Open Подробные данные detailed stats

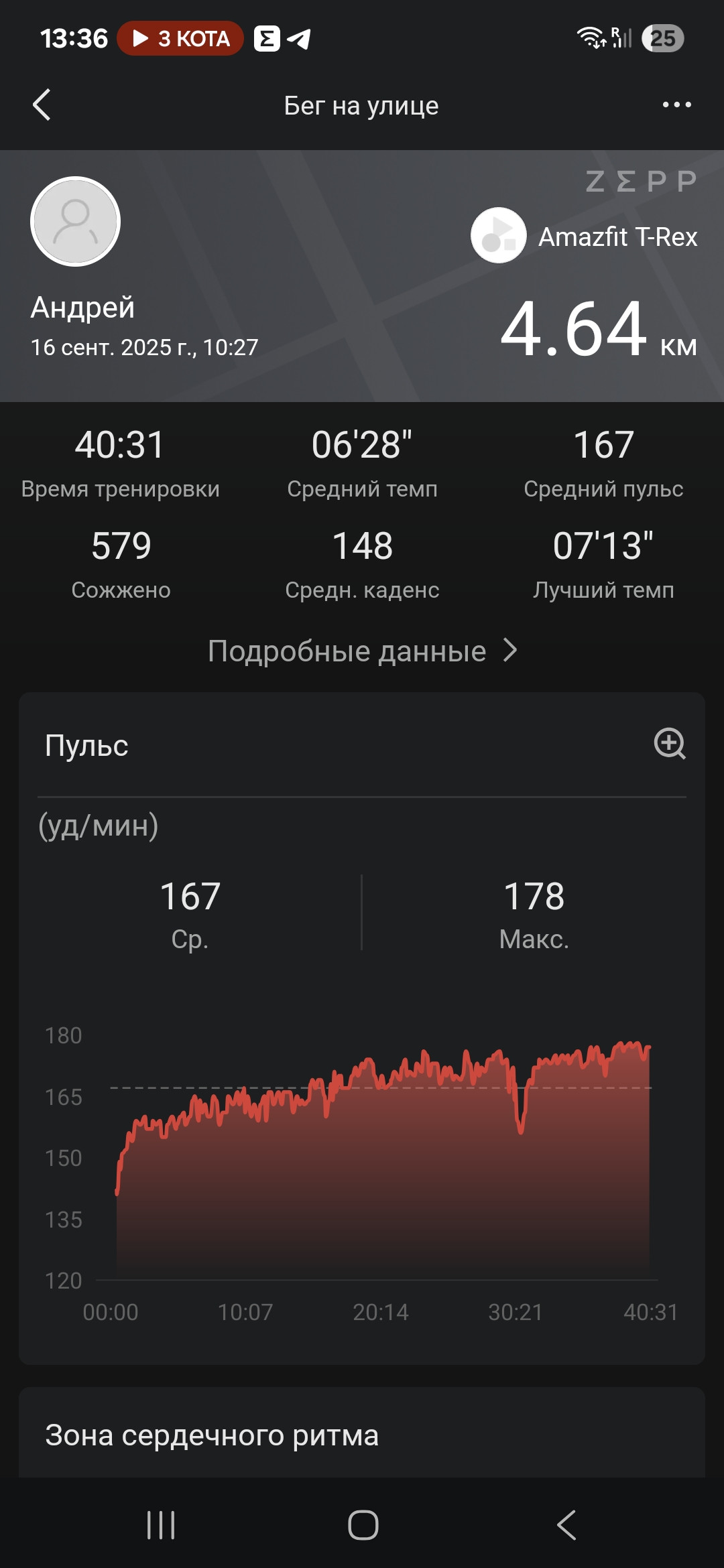coord(362,651)
